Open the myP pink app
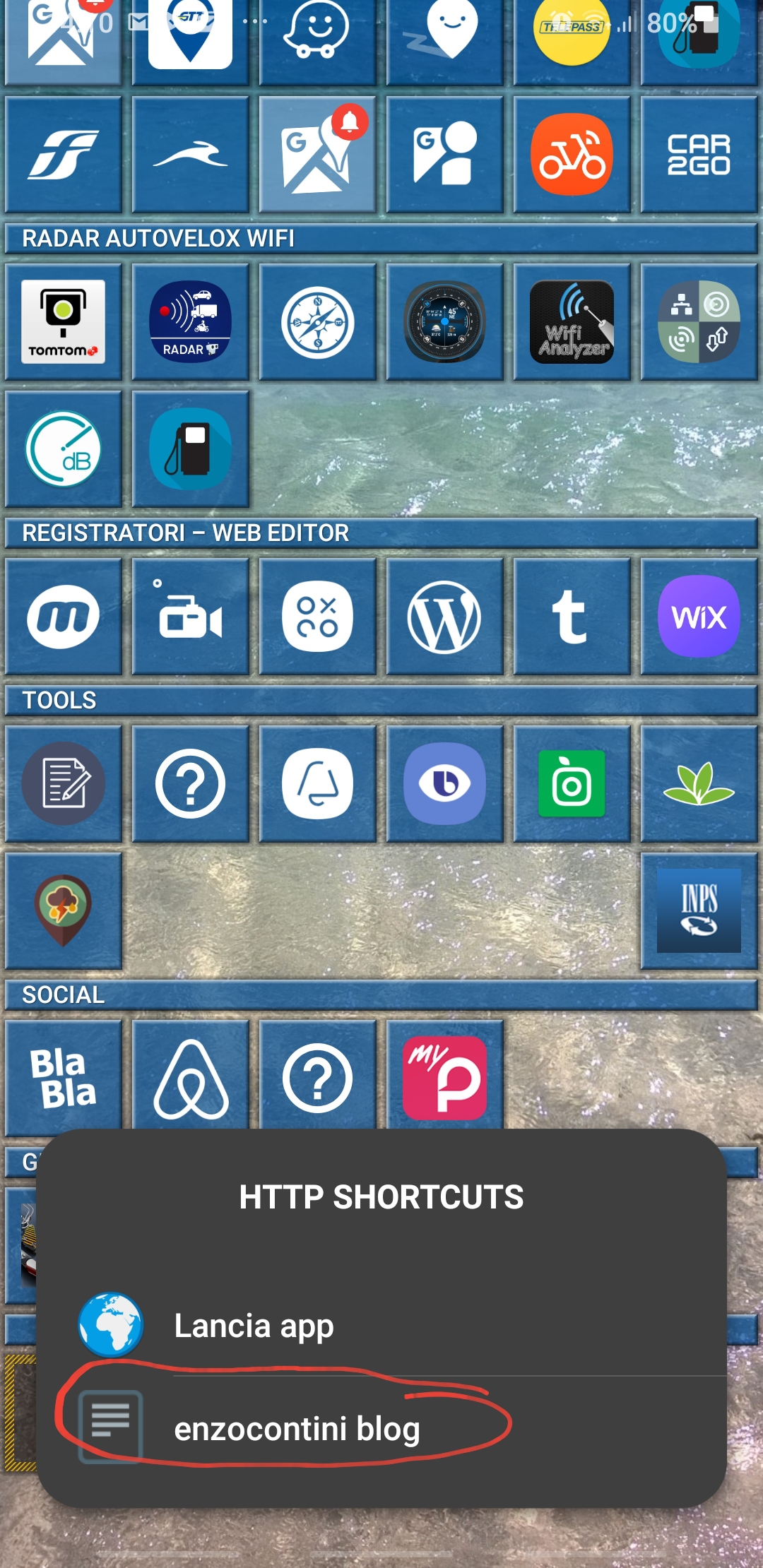 coord(444,1078)
